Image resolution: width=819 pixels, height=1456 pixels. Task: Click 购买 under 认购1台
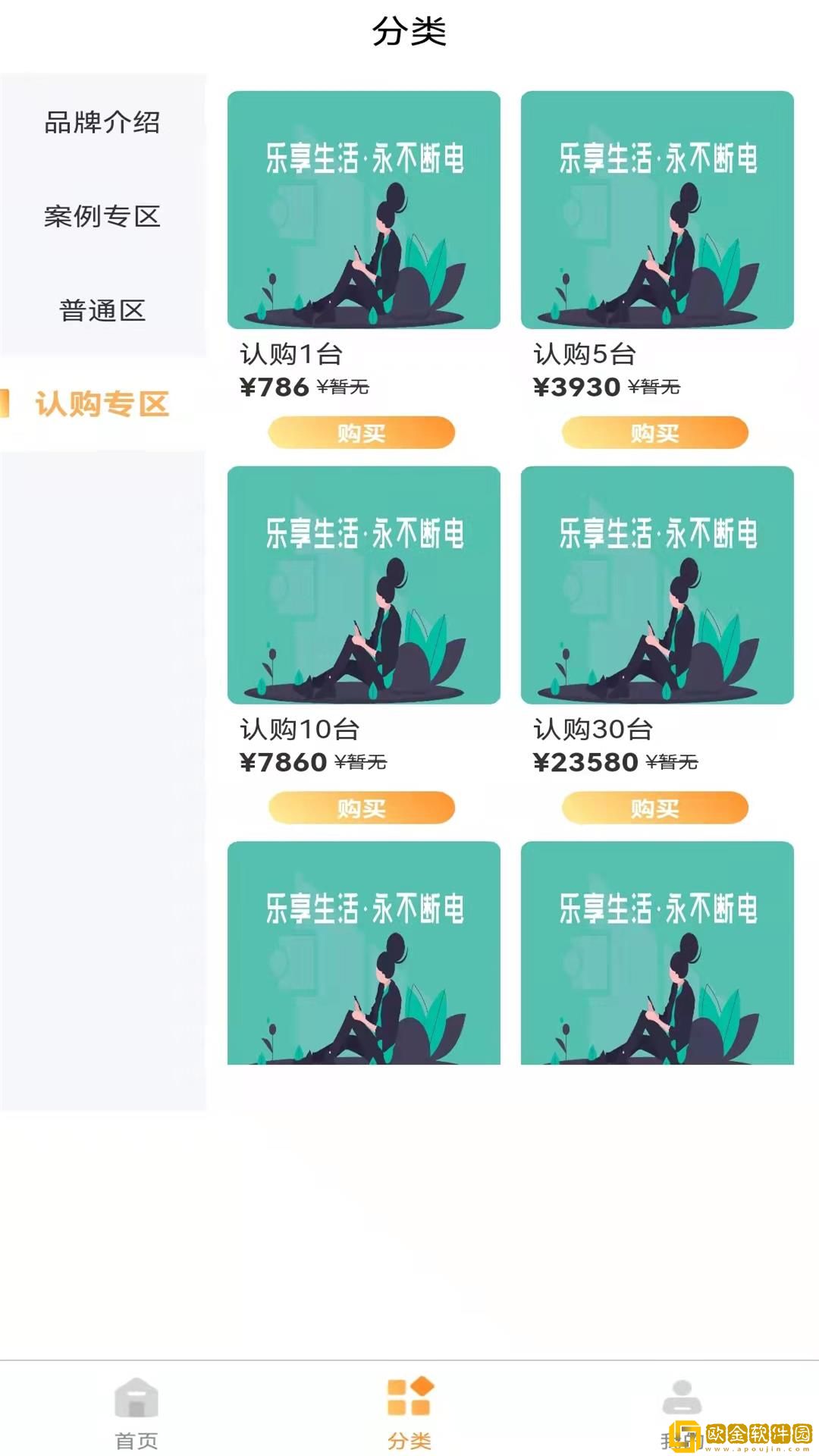pyautogui.click(x=360, y=432)
